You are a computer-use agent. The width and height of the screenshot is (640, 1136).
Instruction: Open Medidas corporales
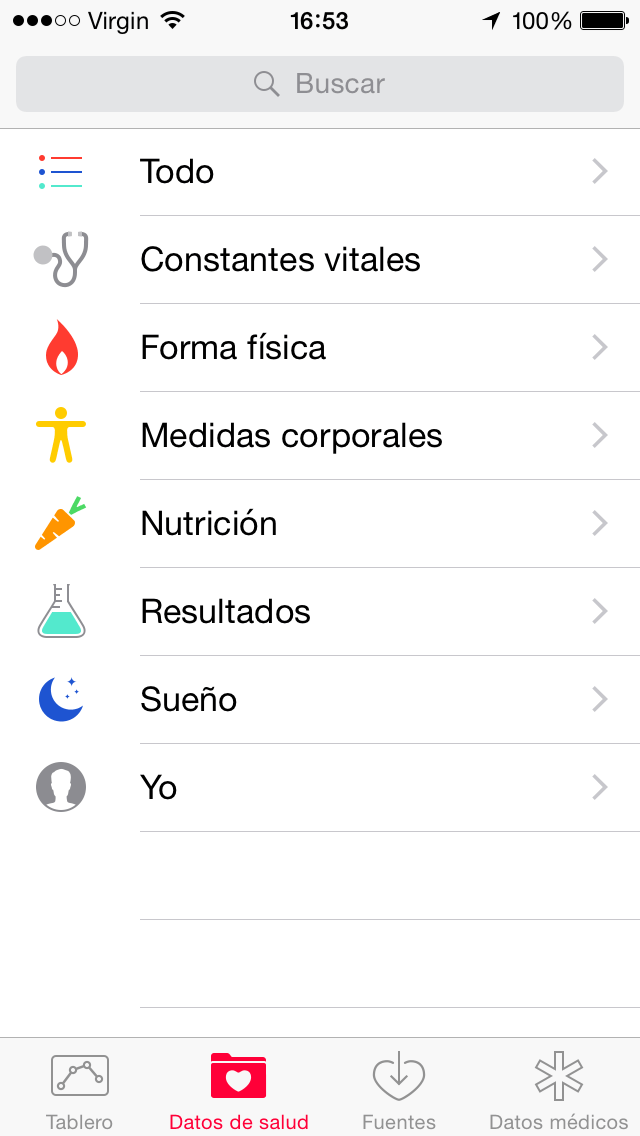320,435
